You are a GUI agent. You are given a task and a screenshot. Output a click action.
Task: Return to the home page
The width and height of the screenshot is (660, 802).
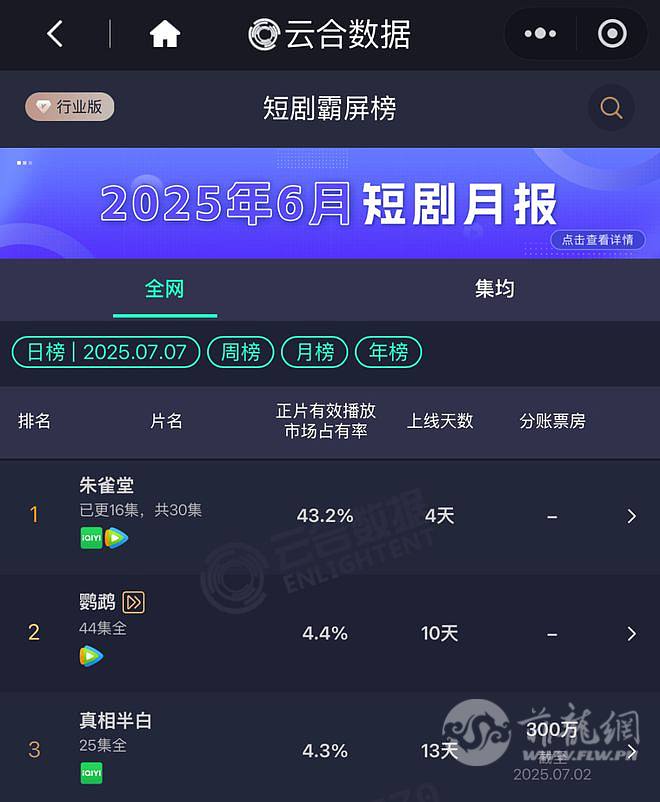tap(164, 34)
